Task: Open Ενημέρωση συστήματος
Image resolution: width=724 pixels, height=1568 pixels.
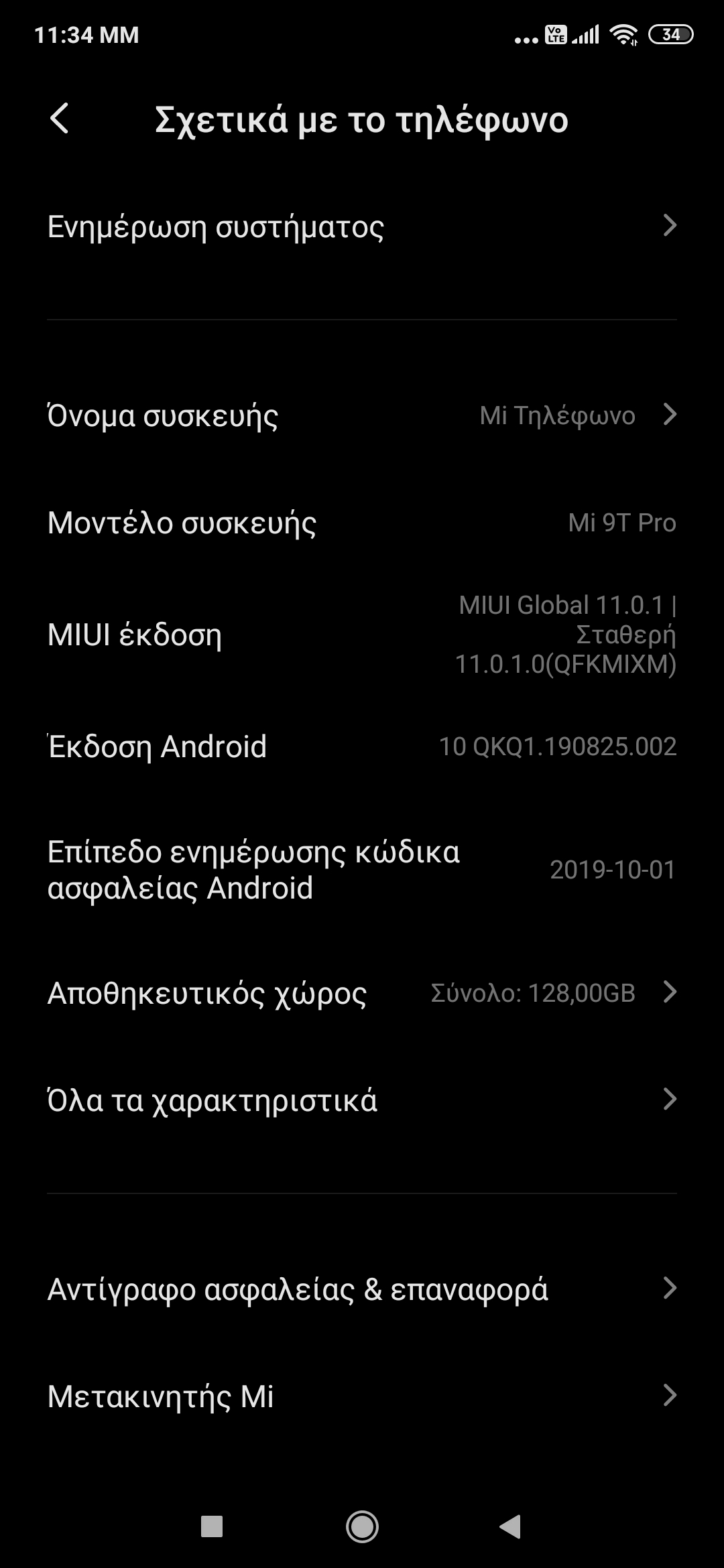Action: (x=362, y=226)
